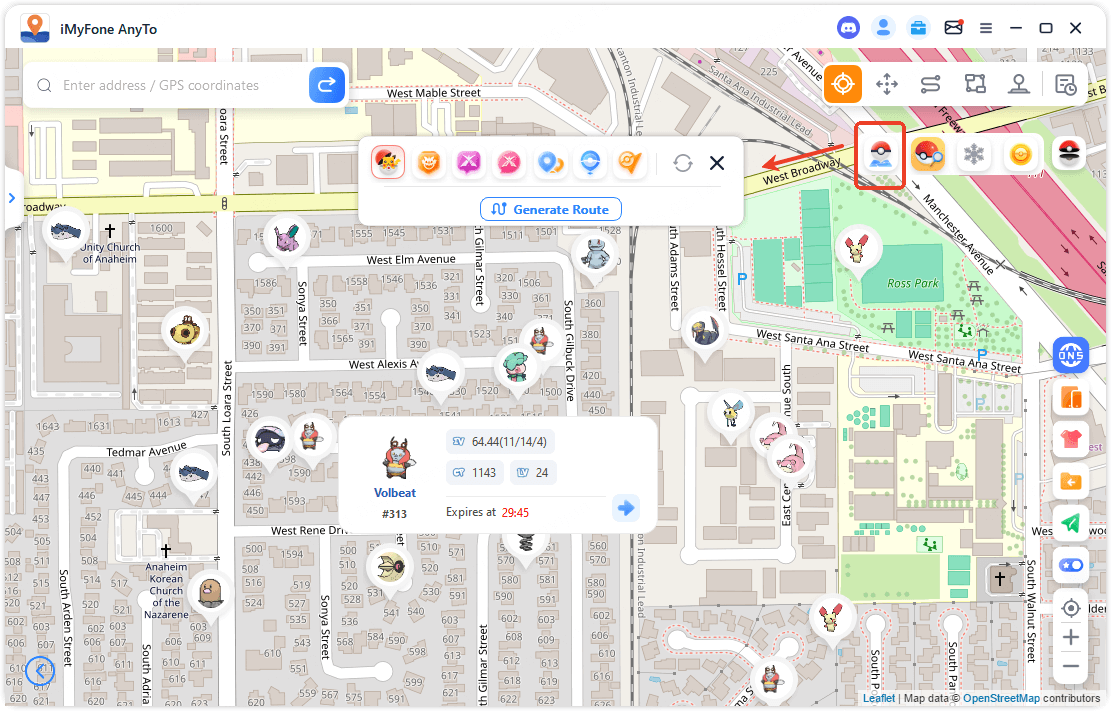Open the Discord icon
This screenshot has height=711, width=1111.
[x=849, y=28]
